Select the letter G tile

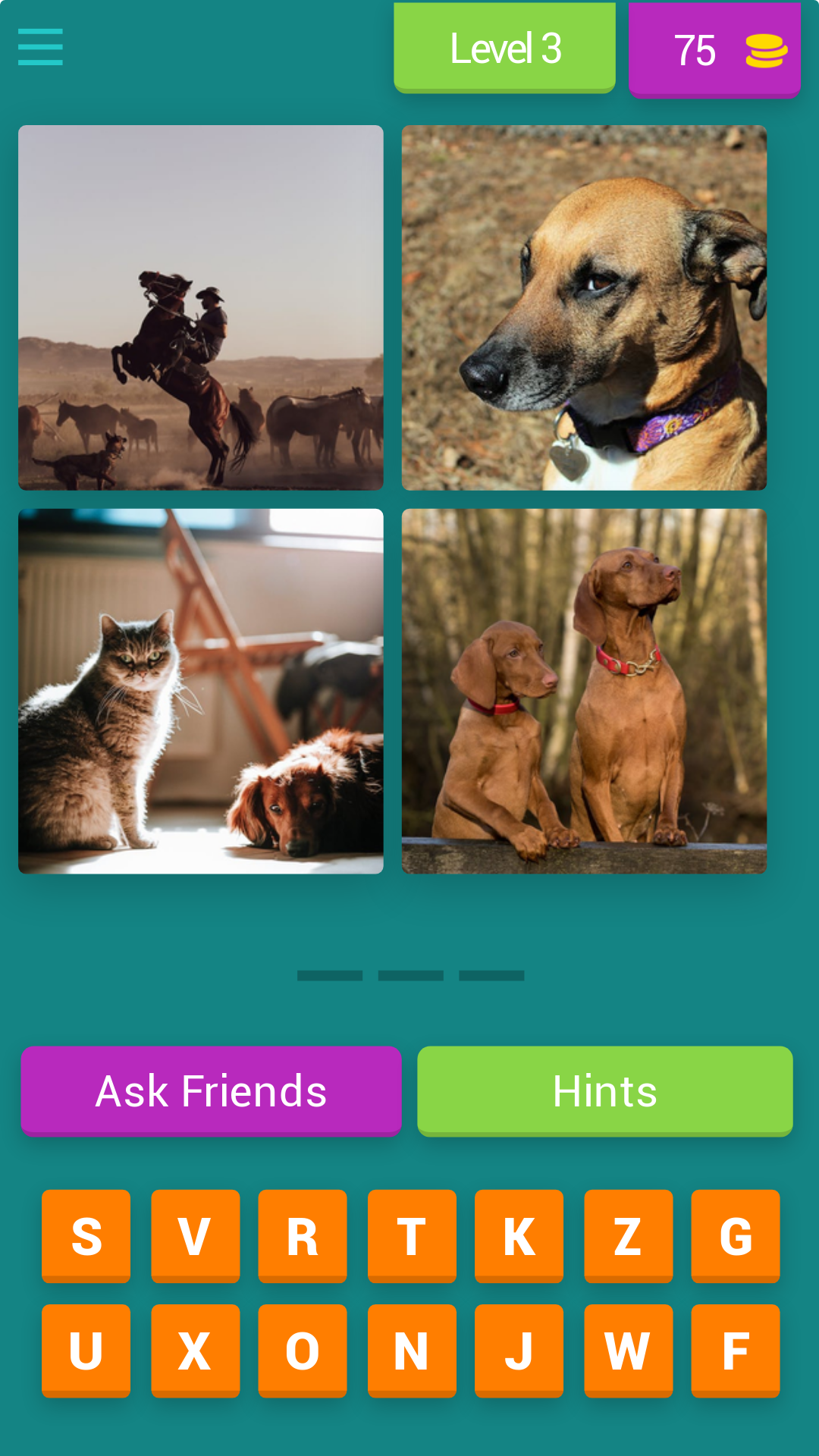tap(735, 1235)
